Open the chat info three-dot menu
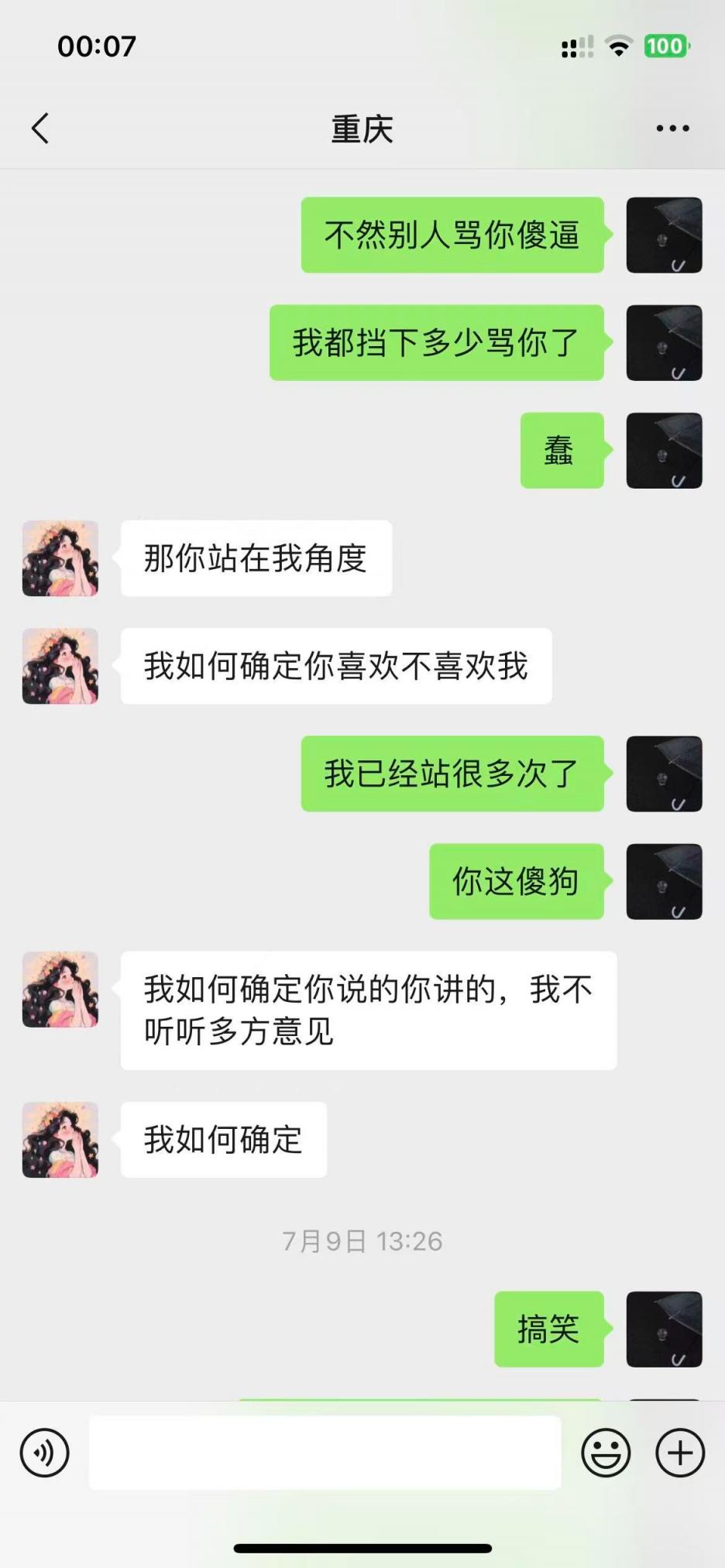The width and height of the screenshot is (725, 1568). (672, 129)
